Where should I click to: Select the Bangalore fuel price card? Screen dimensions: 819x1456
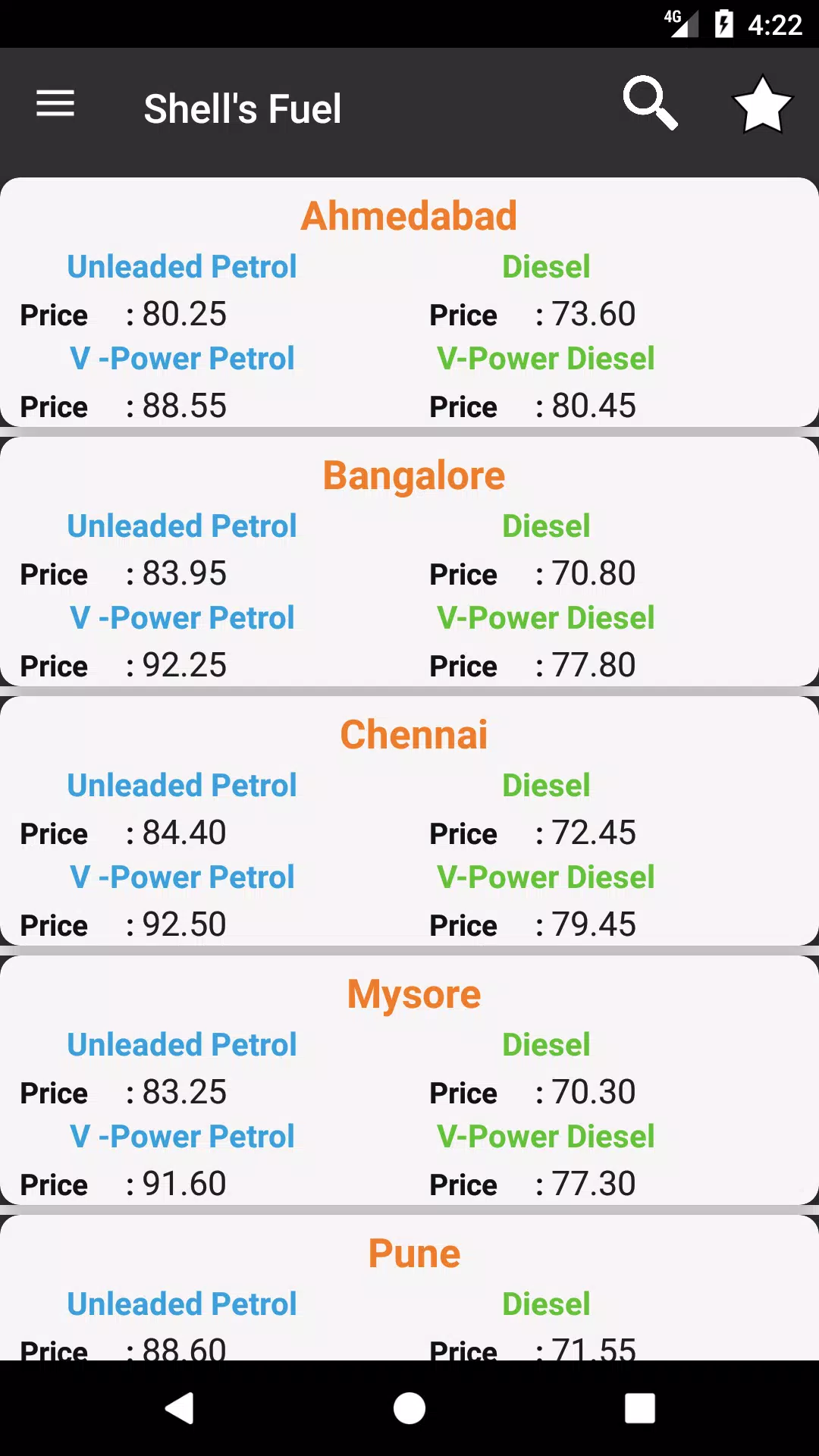409,562
